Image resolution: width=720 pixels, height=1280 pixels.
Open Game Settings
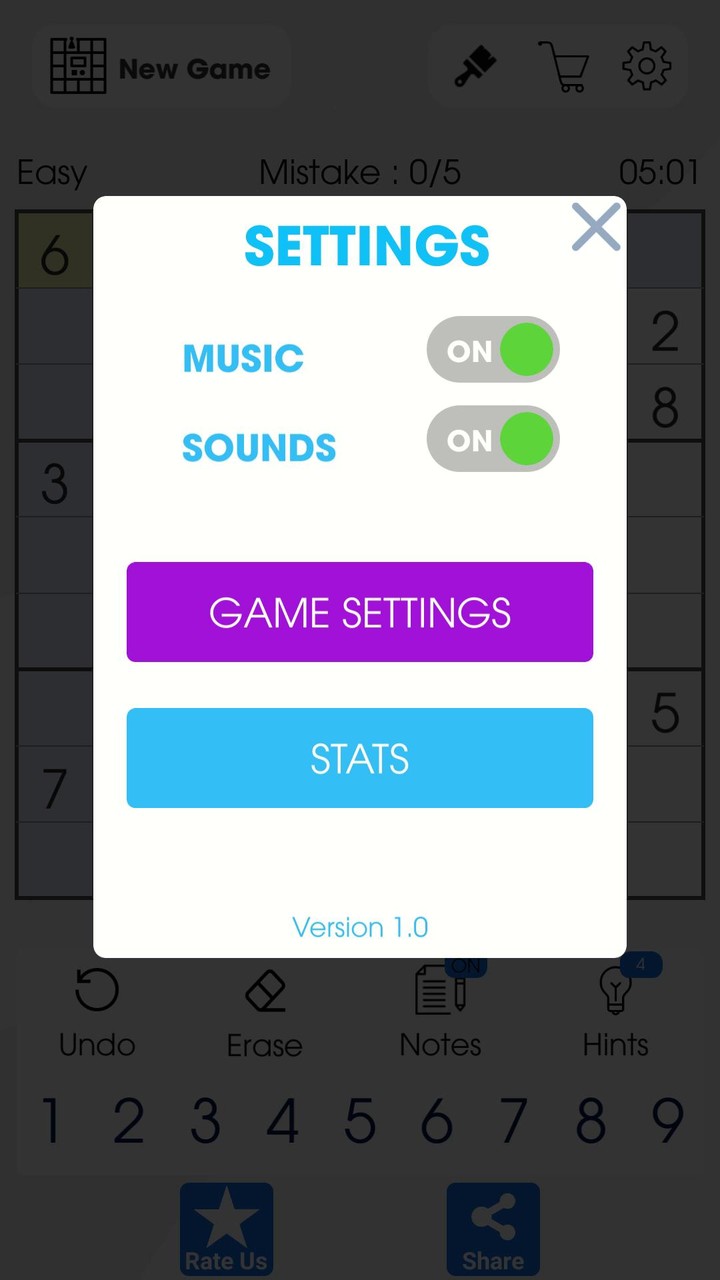click(x=359, y=612)
